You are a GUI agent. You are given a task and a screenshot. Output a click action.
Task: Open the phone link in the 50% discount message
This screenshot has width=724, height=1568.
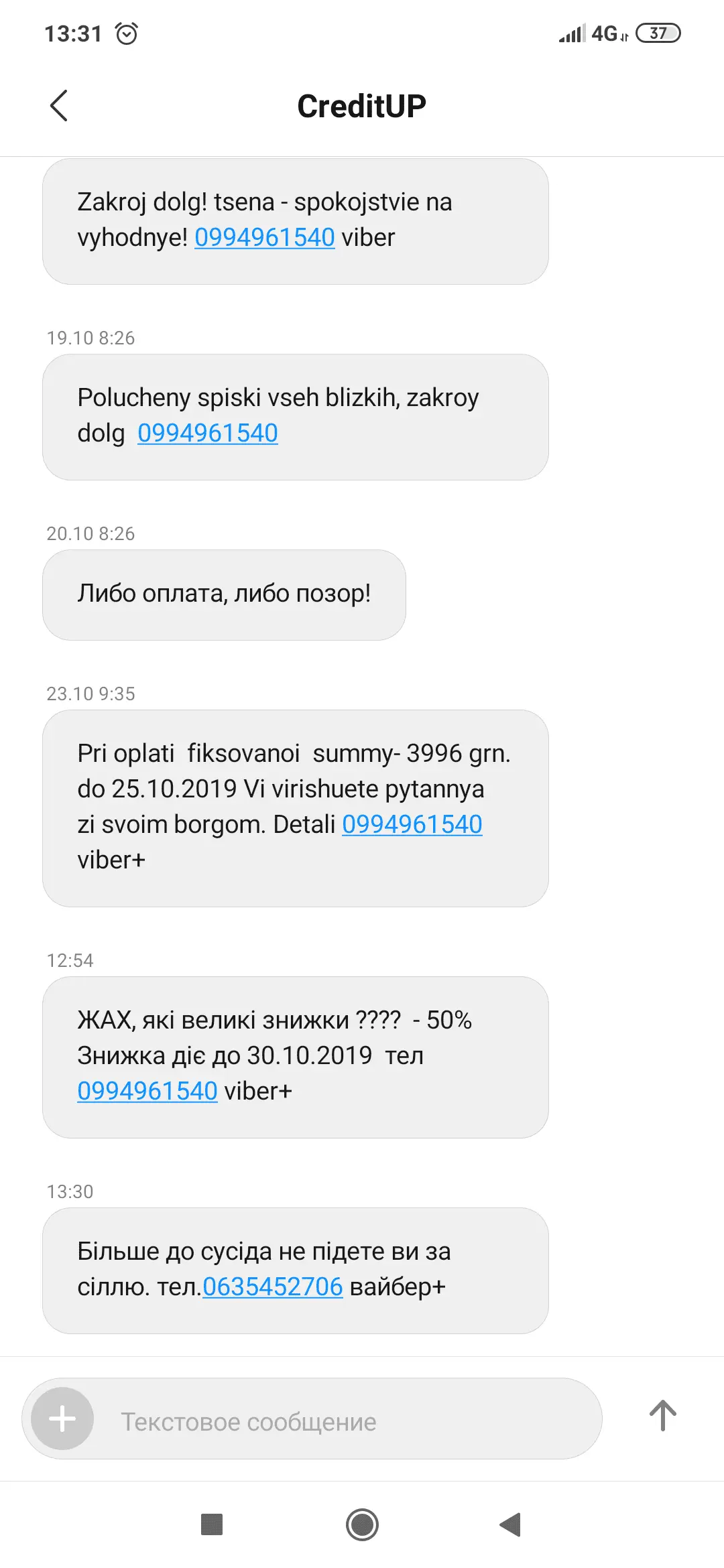(147, 1091)
